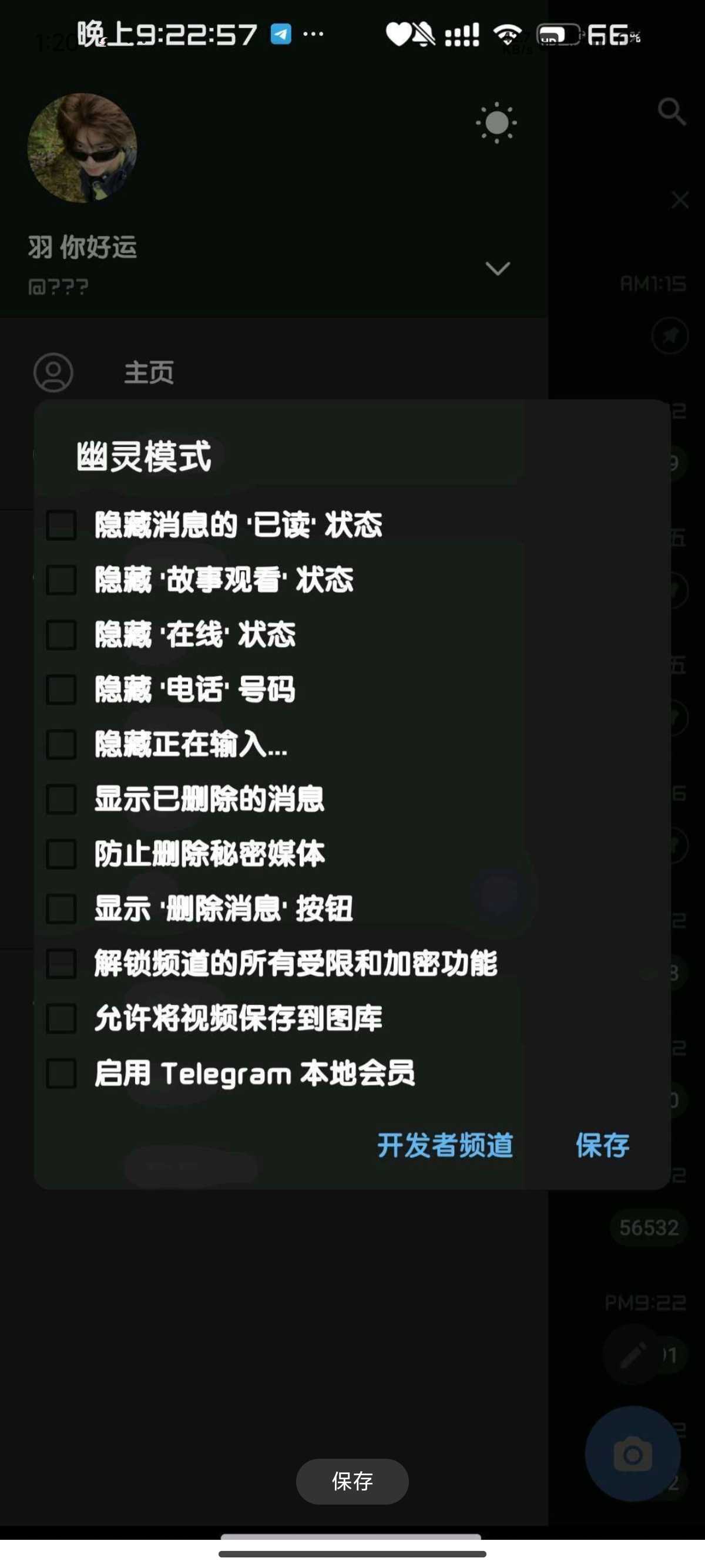Open the 开发者频道 link
The image size is (705, 1568).
(445, 1146)
